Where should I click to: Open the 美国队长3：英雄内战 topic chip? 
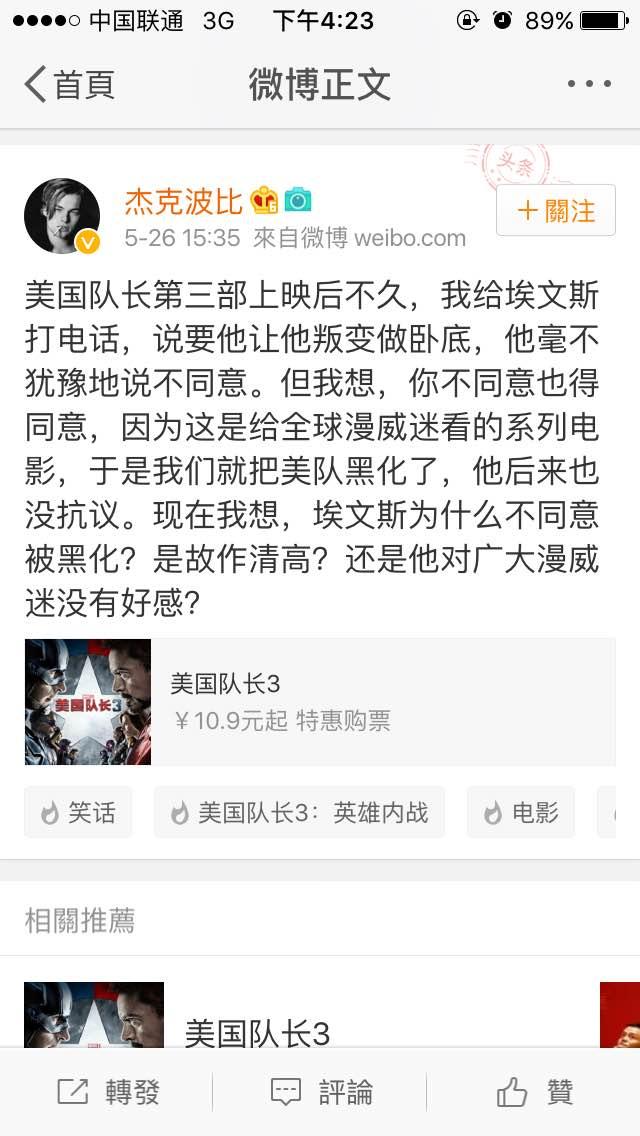pyautogui.click(x=299, y=812)
